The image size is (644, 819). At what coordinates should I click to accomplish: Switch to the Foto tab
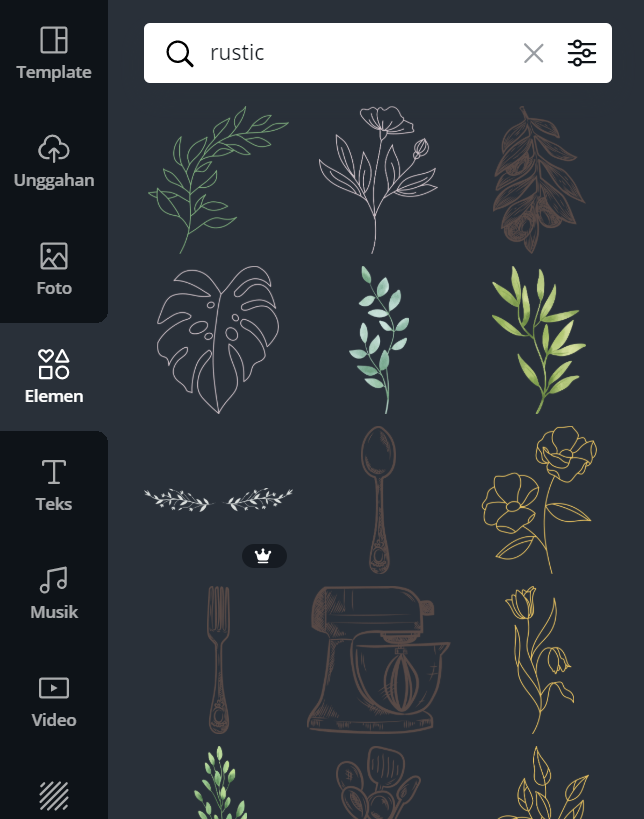point(54,269)
